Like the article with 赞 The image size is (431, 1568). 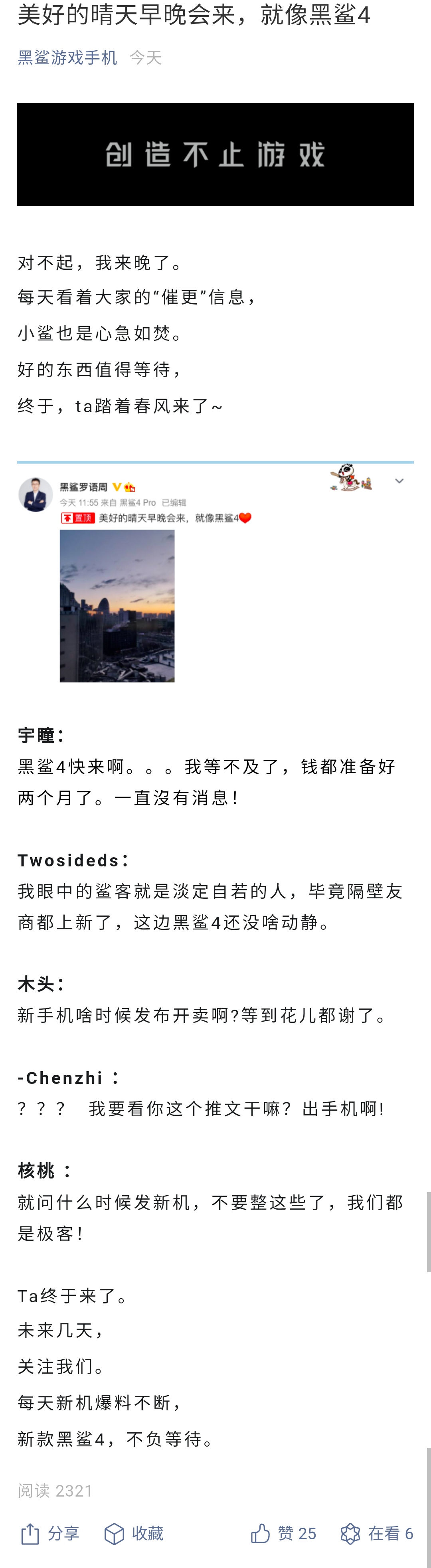pyautogui.click(x=283, y=1533)
